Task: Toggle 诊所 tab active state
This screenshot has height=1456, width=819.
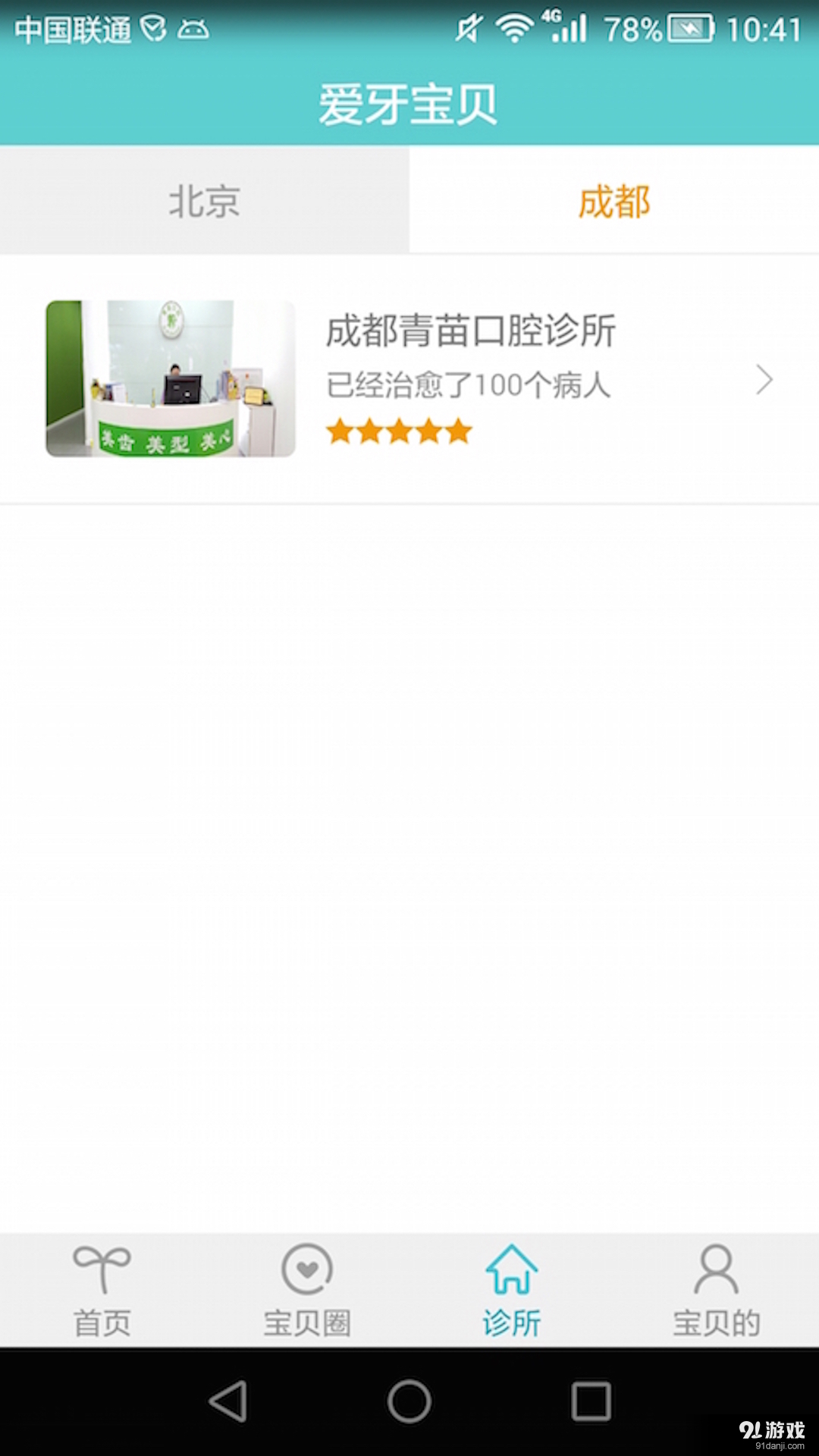Action: [512, 1289]
